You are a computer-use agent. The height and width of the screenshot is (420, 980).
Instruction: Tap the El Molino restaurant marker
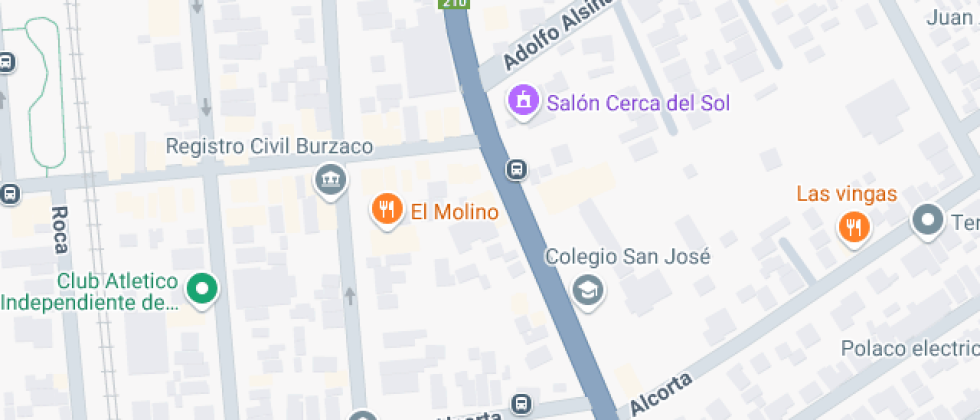[387, 210]
